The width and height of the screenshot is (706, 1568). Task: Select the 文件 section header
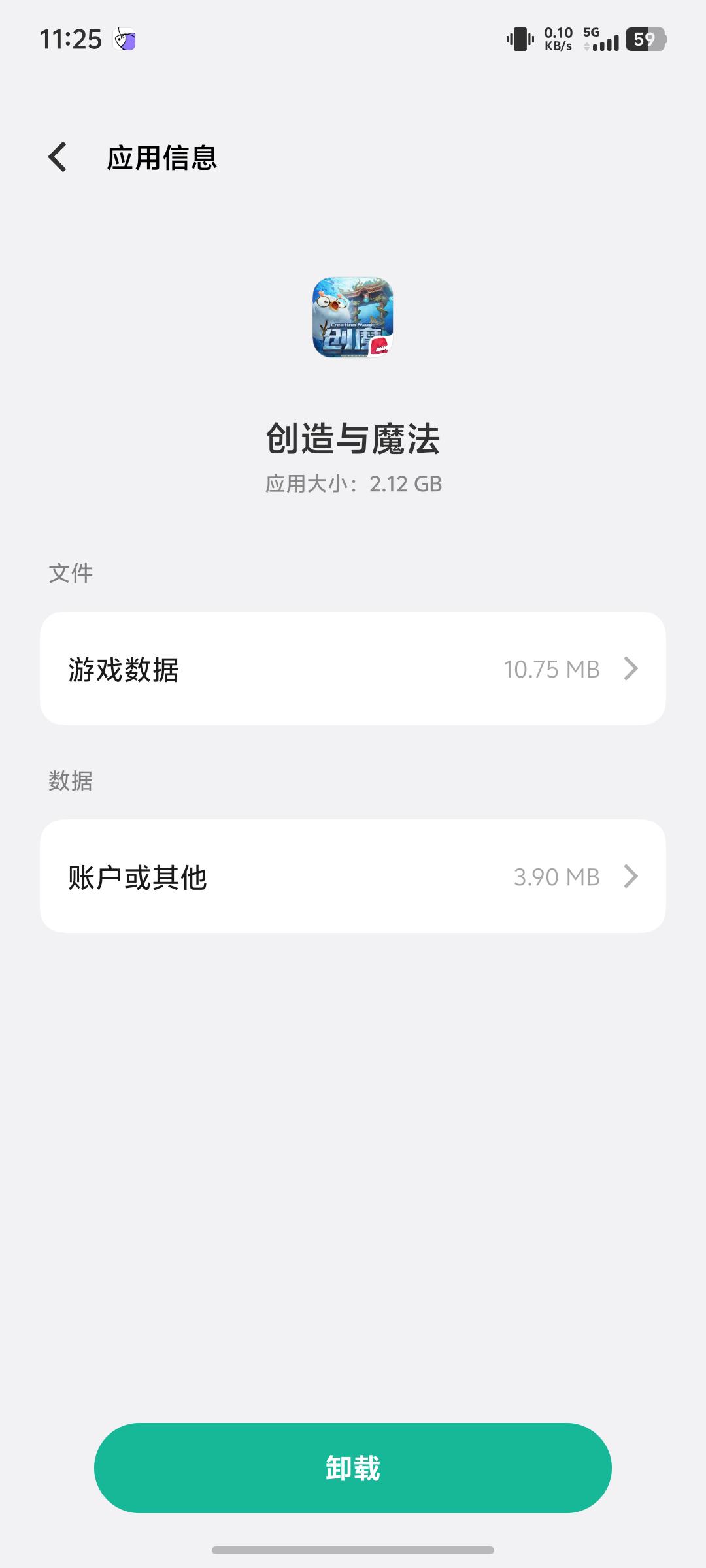coord(70,573)
